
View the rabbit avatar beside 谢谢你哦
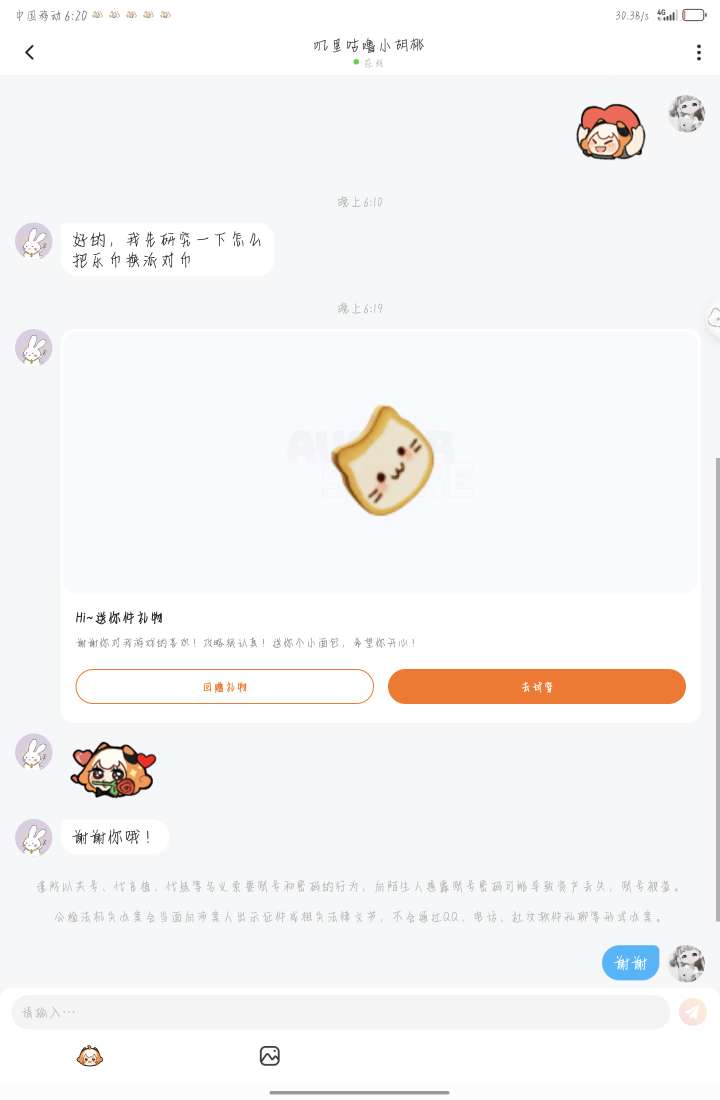(33, 838)
